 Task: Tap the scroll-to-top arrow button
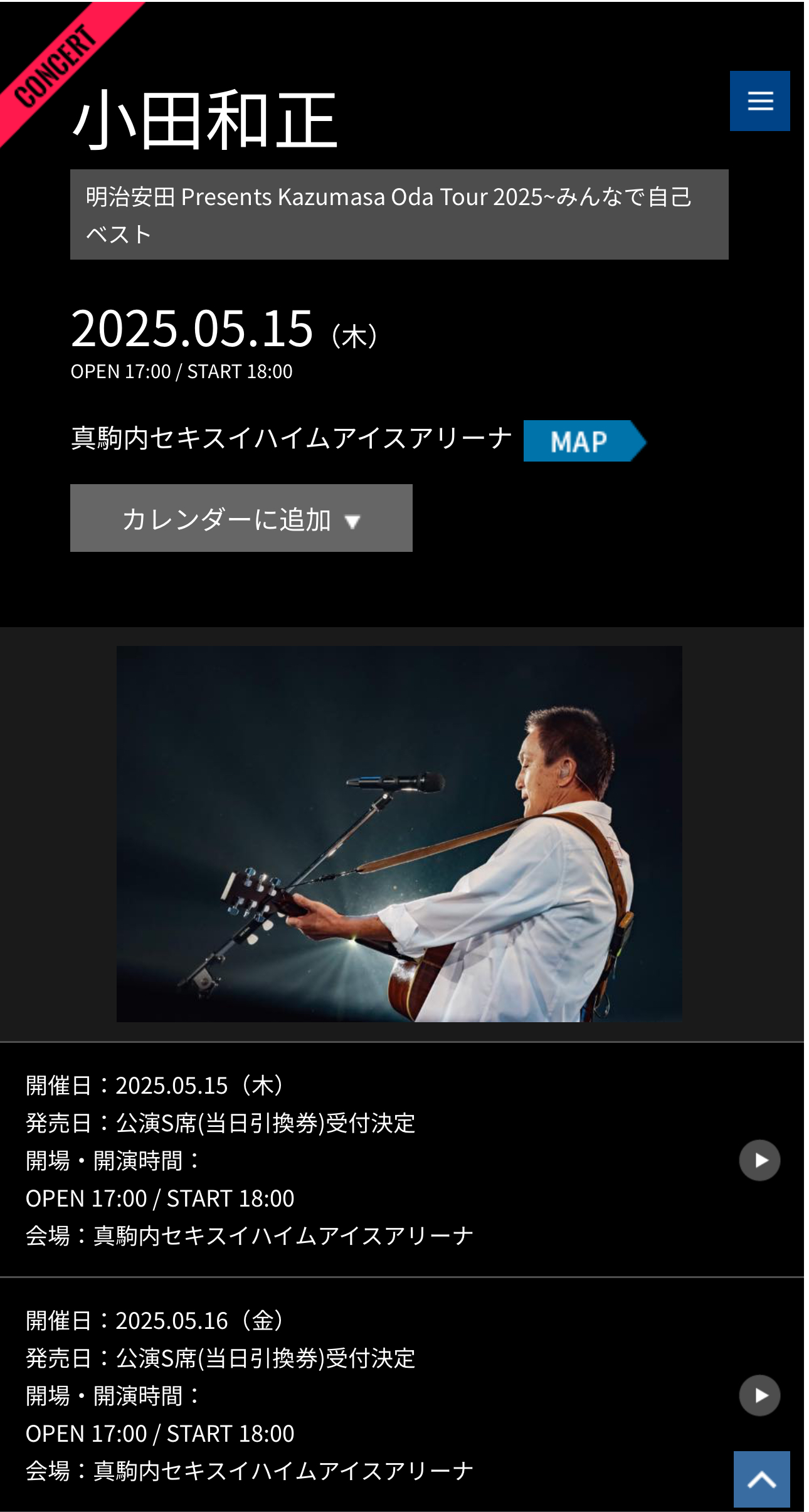click(x=761, y=1479)
